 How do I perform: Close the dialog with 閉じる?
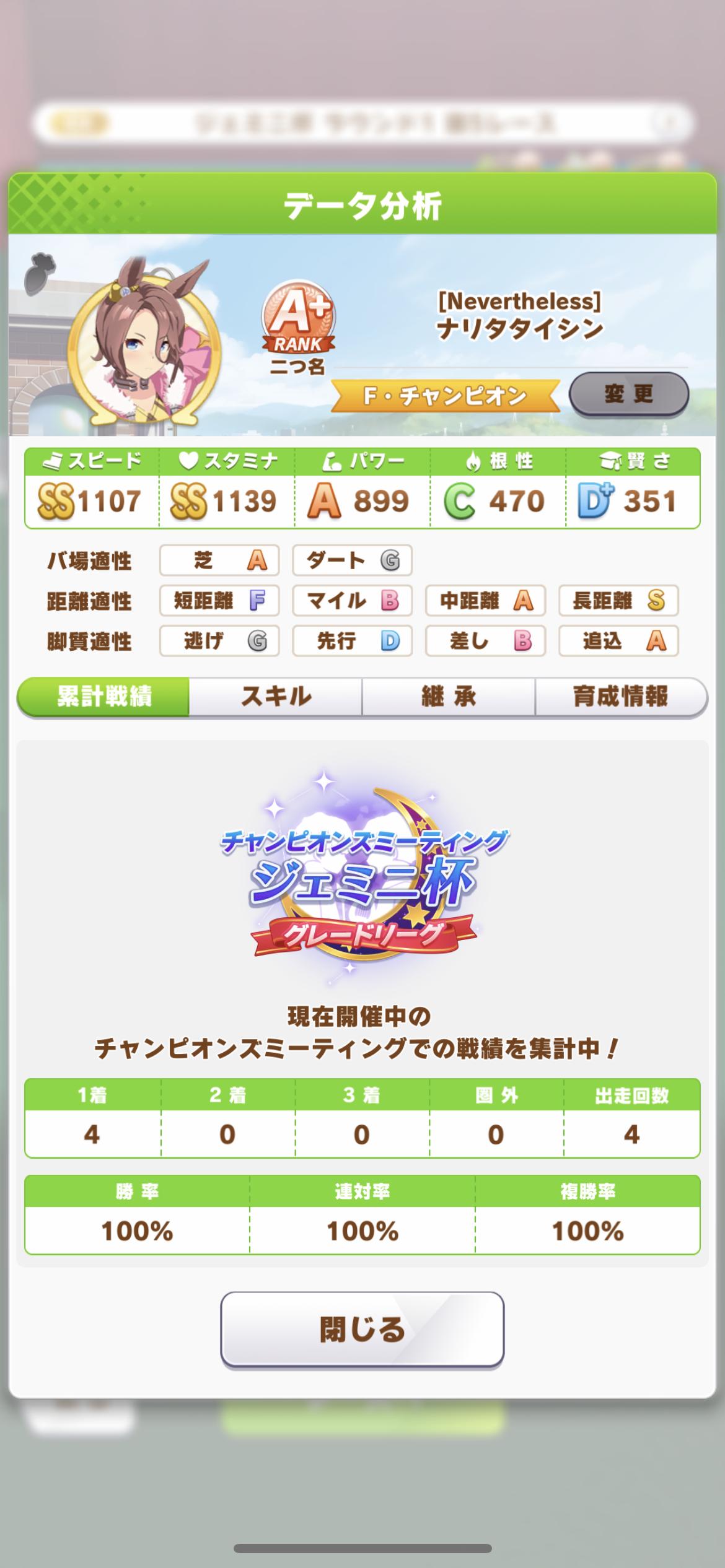(x=362, y=1330)
